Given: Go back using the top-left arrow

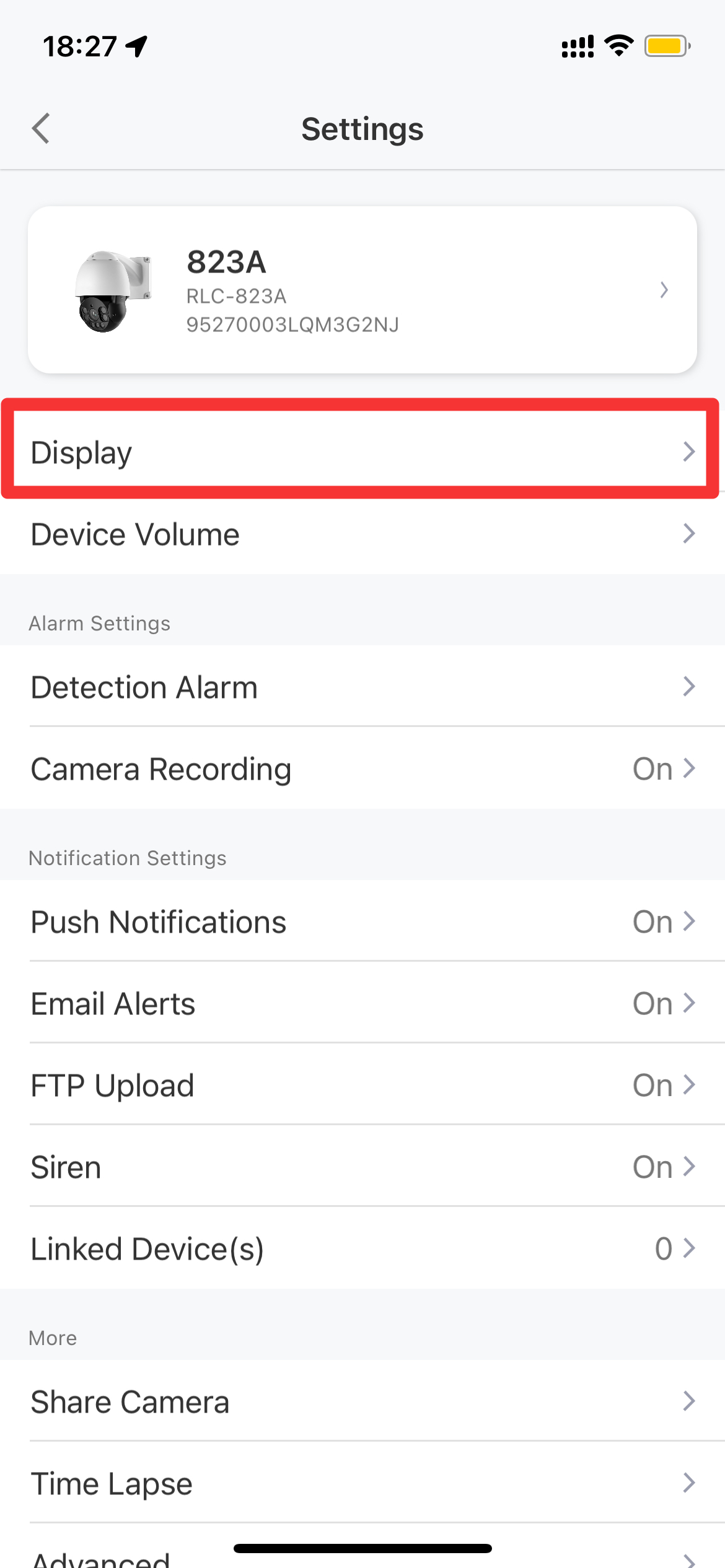Looking at the screenshot, I should pyautogui.click(x=41, y=129).
